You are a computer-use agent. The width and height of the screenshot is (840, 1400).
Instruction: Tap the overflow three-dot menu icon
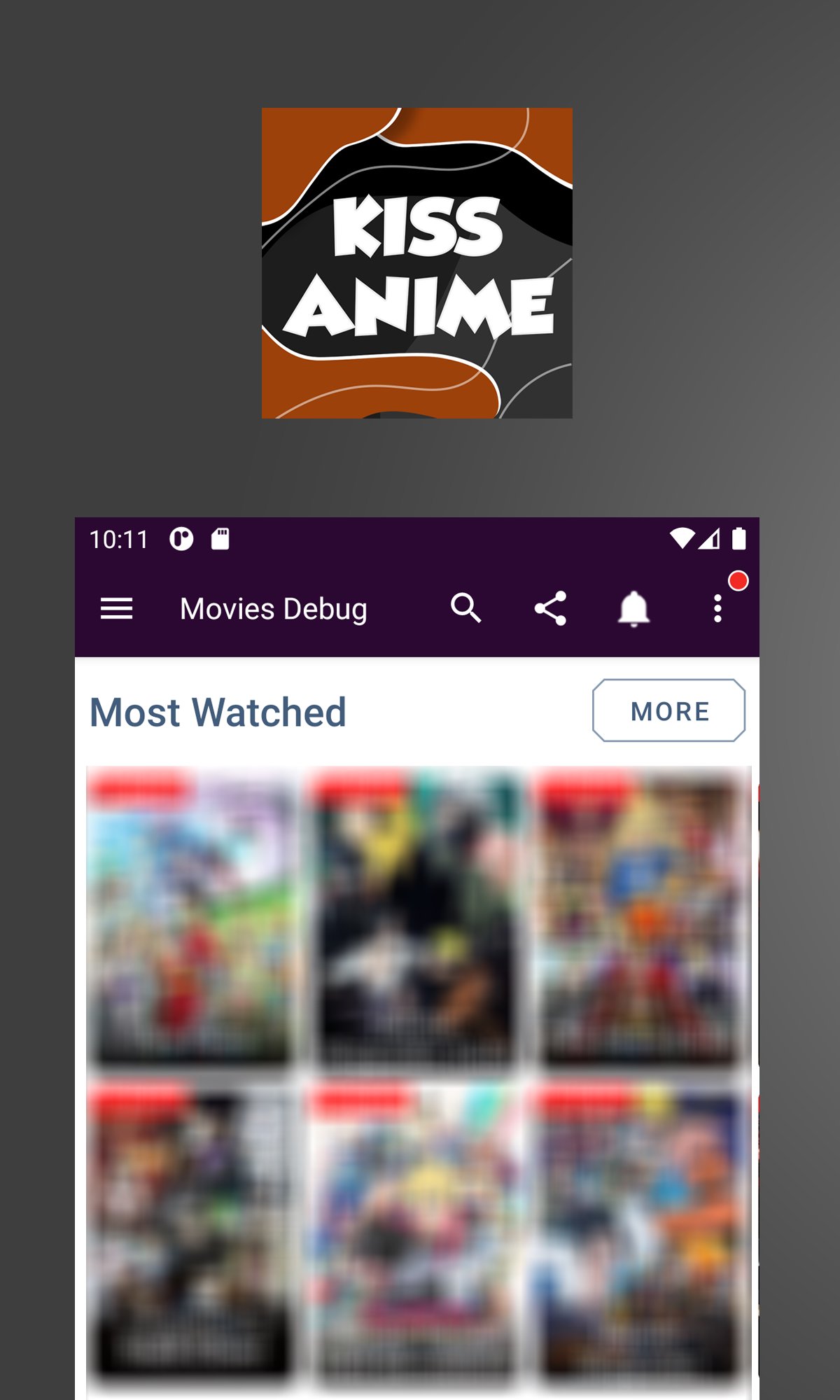[717, 608]
